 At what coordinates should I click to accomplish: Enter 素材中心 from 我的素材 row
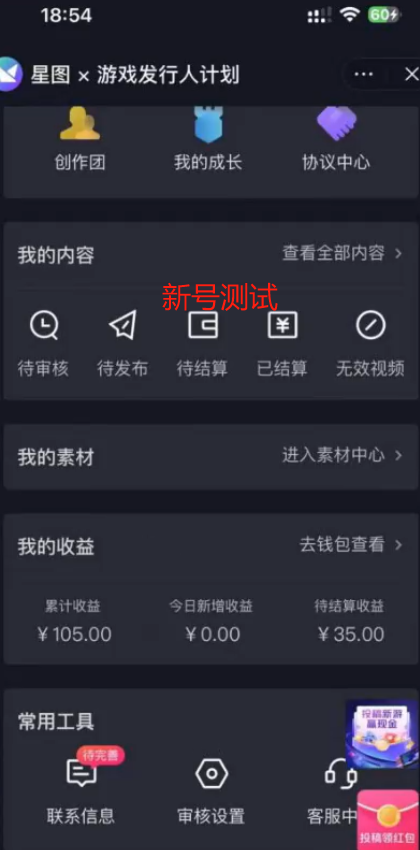[x=343, y=455]
